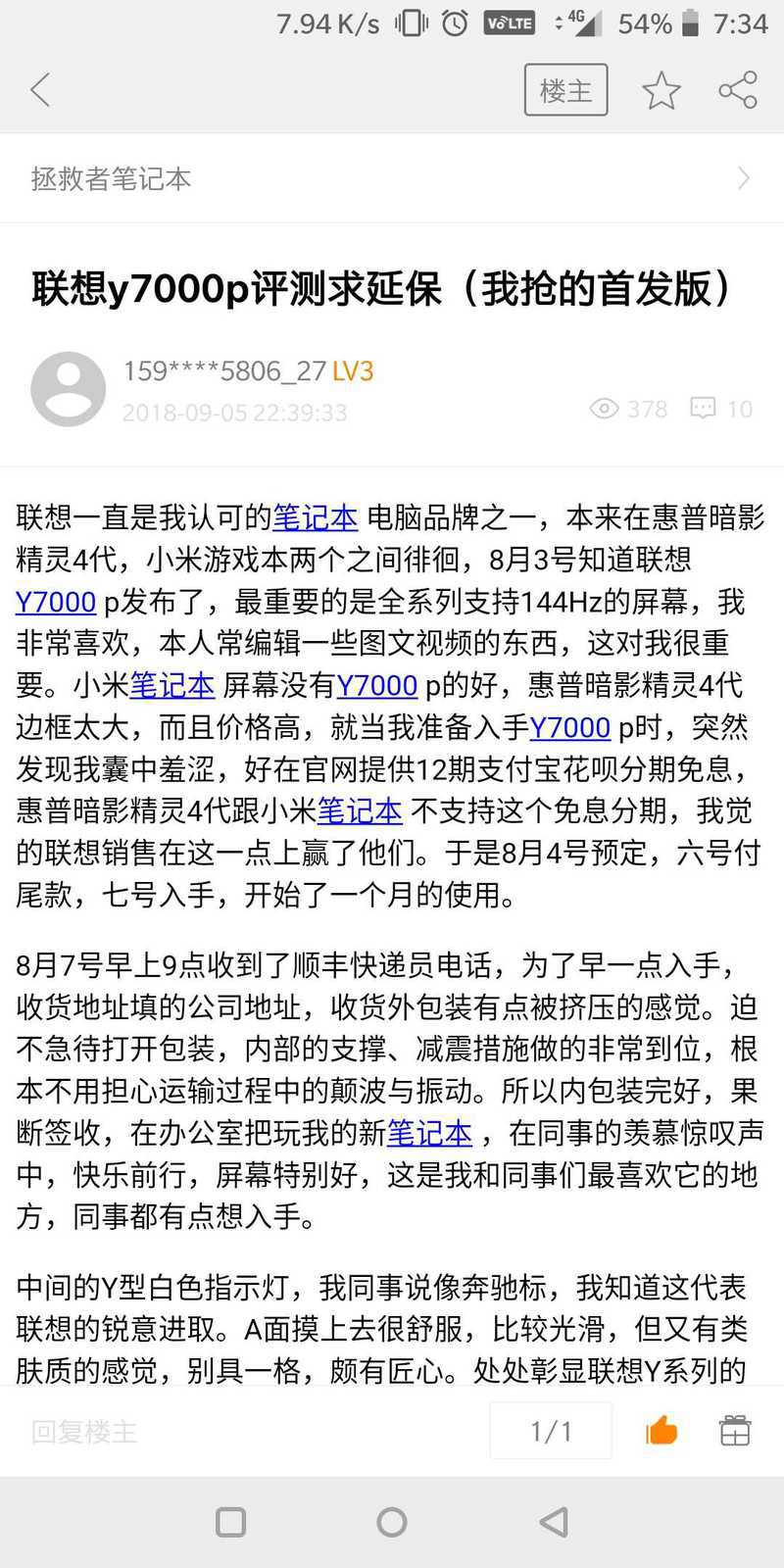This screenshot has height=1568, width=784.
Task: Open the first 笔记本 link after 认可的
Action: [315, 517]
